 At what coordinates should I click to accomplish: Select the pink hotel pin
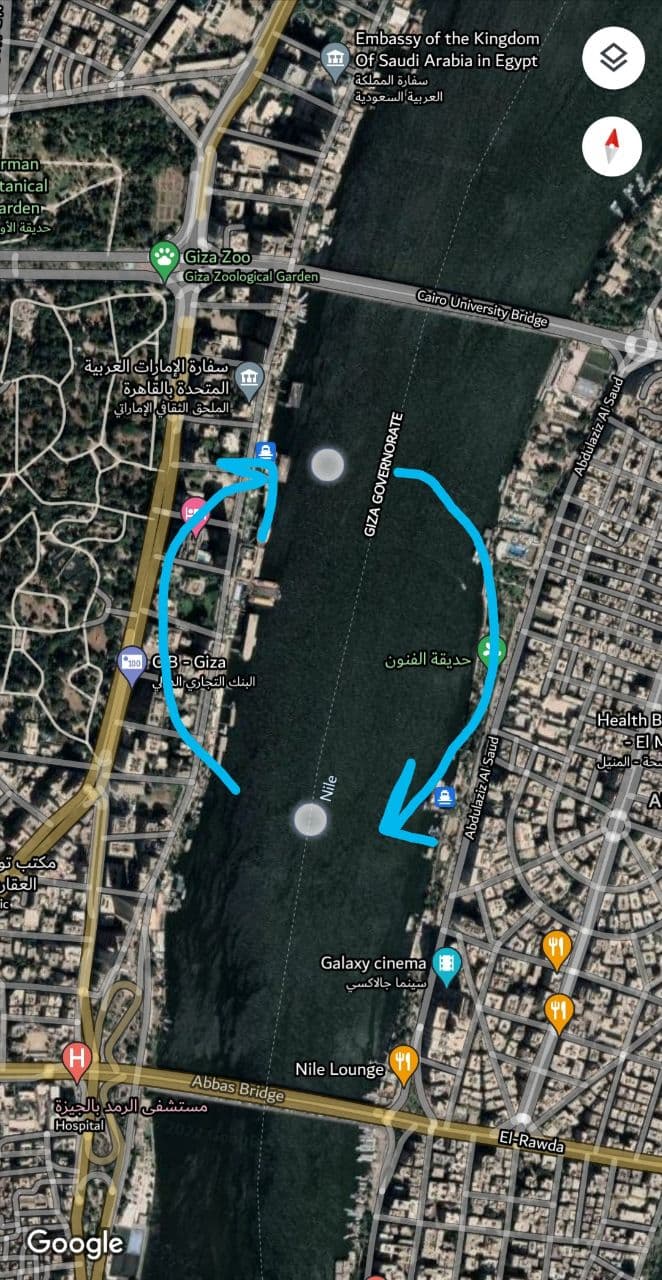(193, 514)
